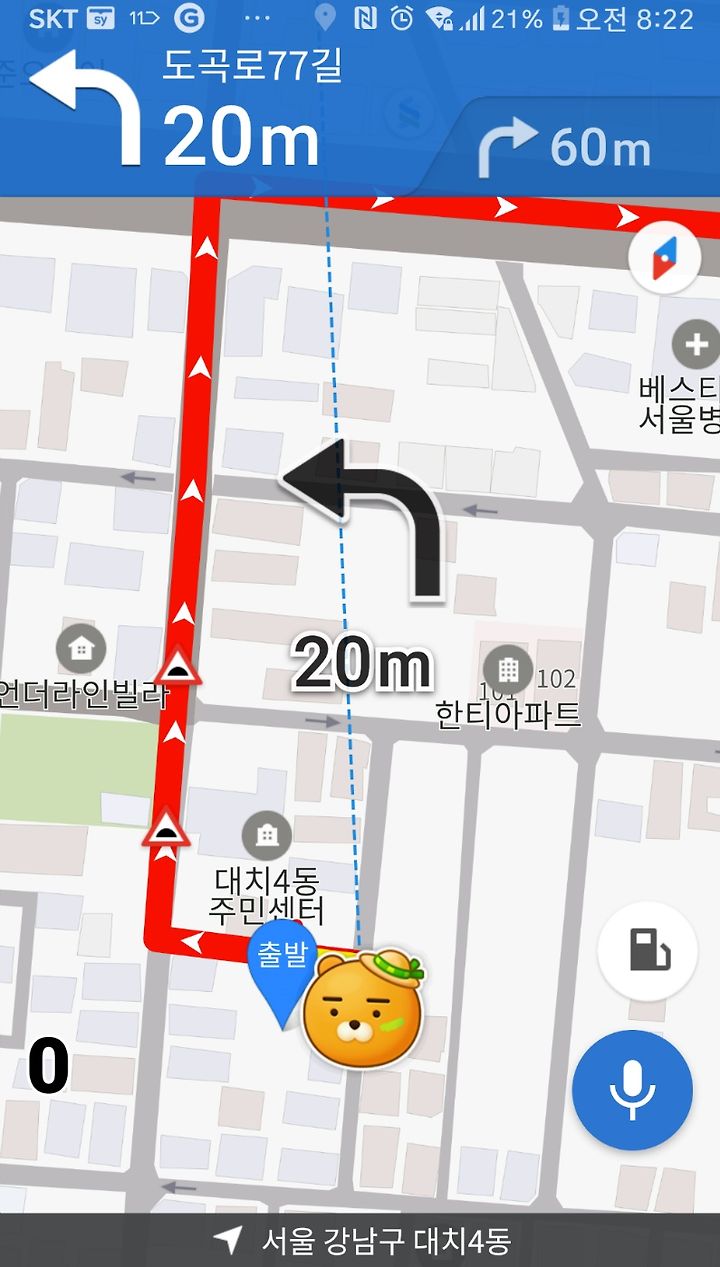Select the 베스티안 서울병원 hospital marker
The width and height of the screenshot is (720, 1267).
[x=696, y=347]
